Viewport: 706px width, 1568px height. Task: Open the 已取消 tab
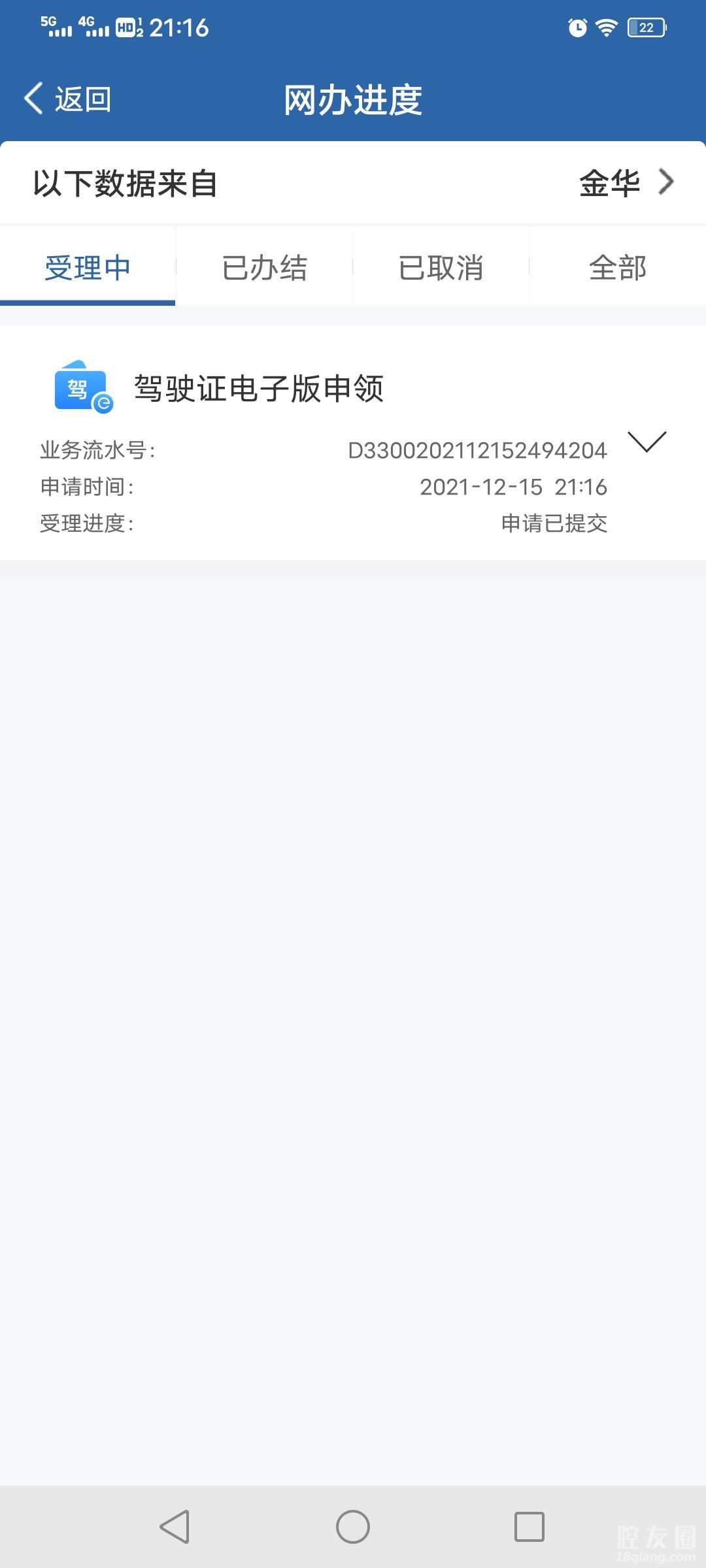[441, 268]
